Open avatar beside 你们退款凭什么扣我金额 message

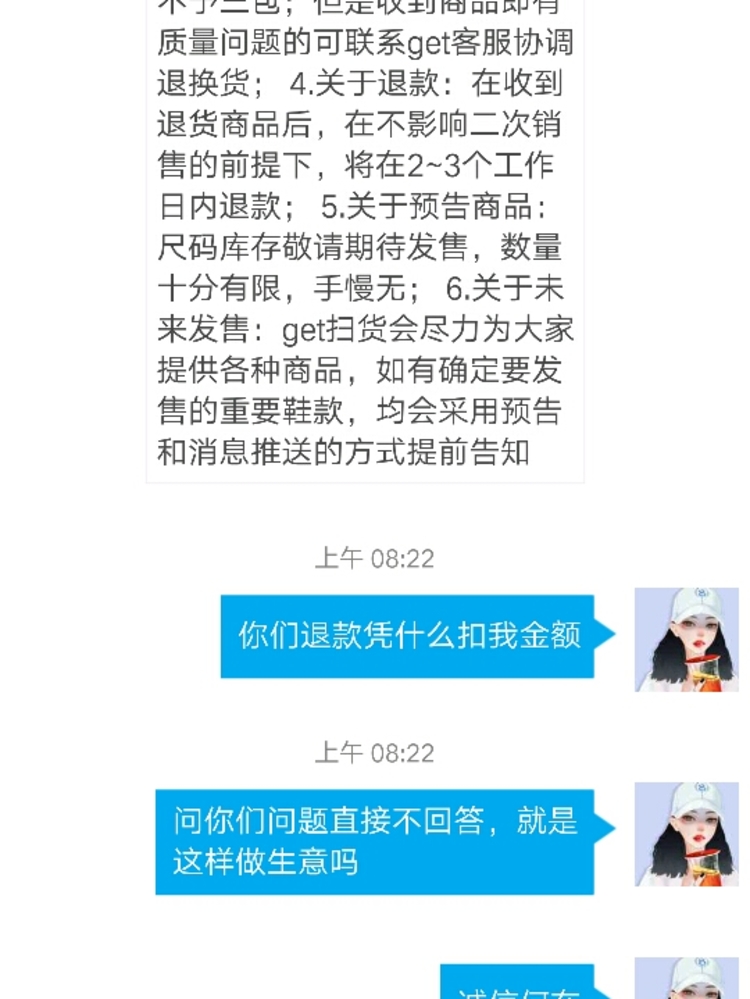(686, 639)
